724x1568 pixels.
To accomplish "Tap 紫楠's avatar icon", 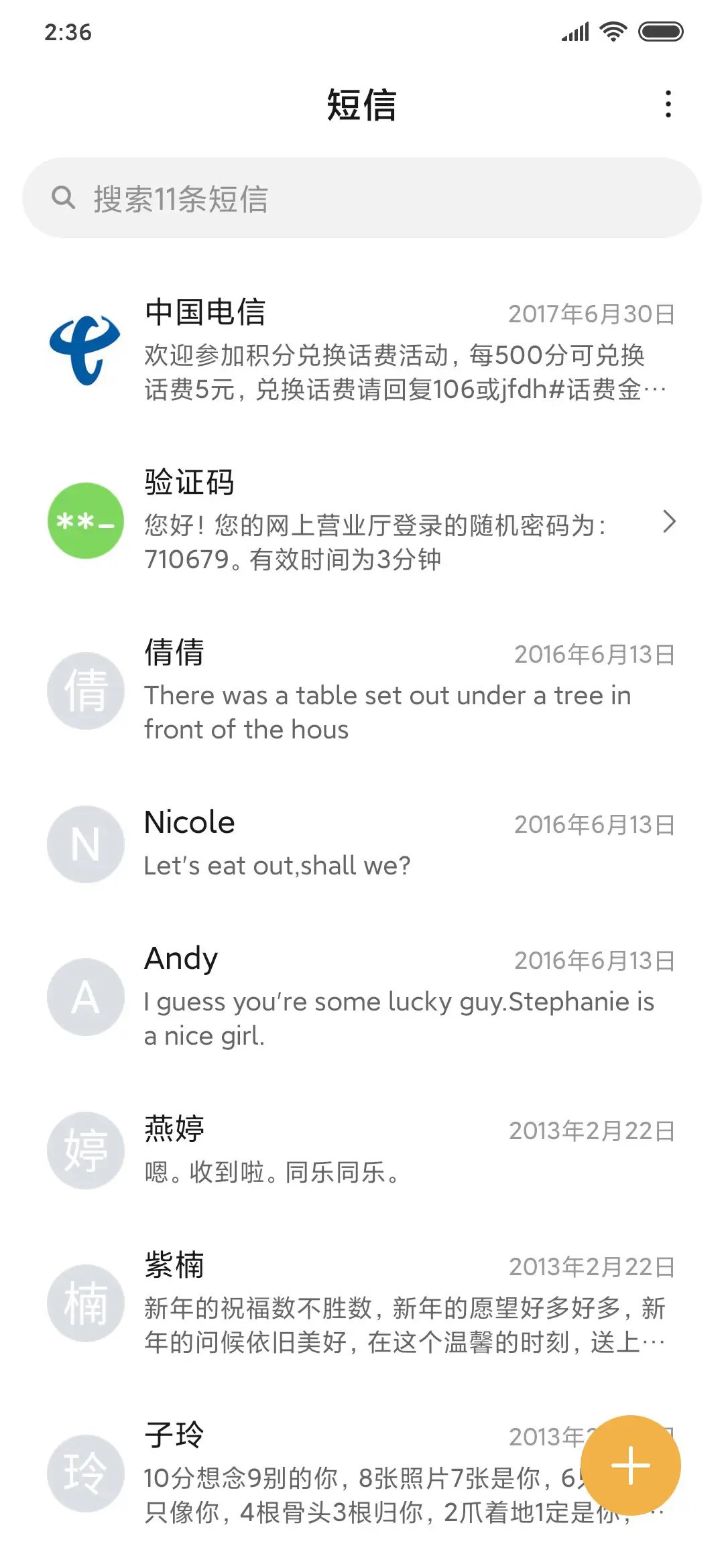I will click(x=84, y=1303).
